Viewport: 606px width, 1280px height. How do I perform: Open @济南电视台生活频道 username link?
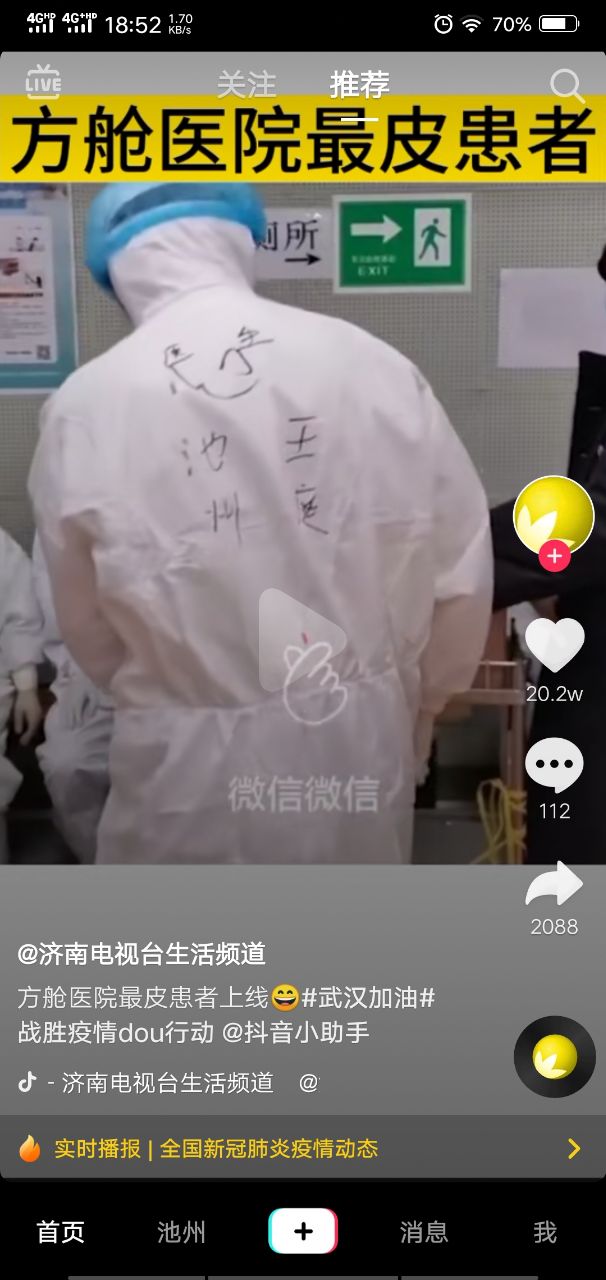pyautogui.click(x=141, y=954)
